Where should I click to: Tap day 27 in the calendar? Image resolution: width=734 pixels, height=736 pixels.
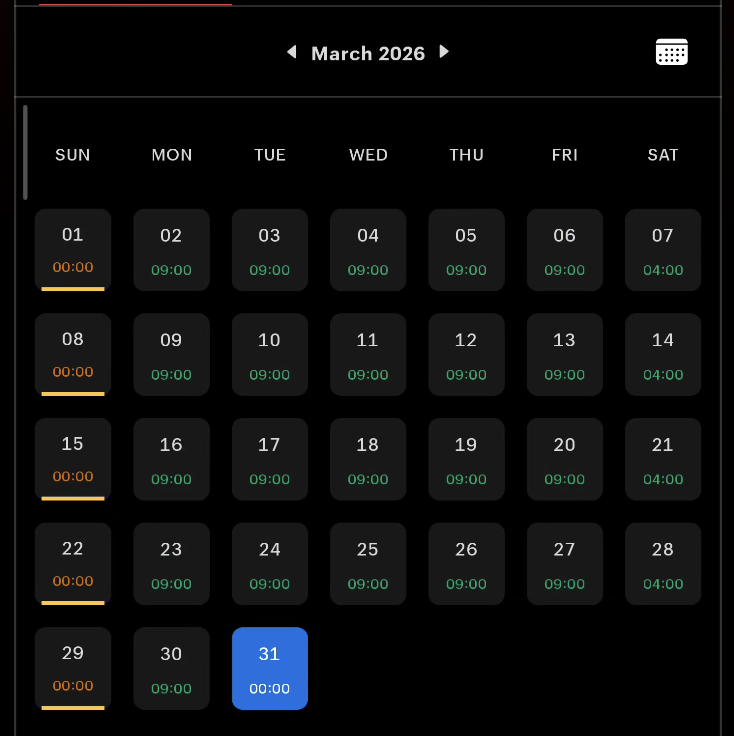click(565, 563)
